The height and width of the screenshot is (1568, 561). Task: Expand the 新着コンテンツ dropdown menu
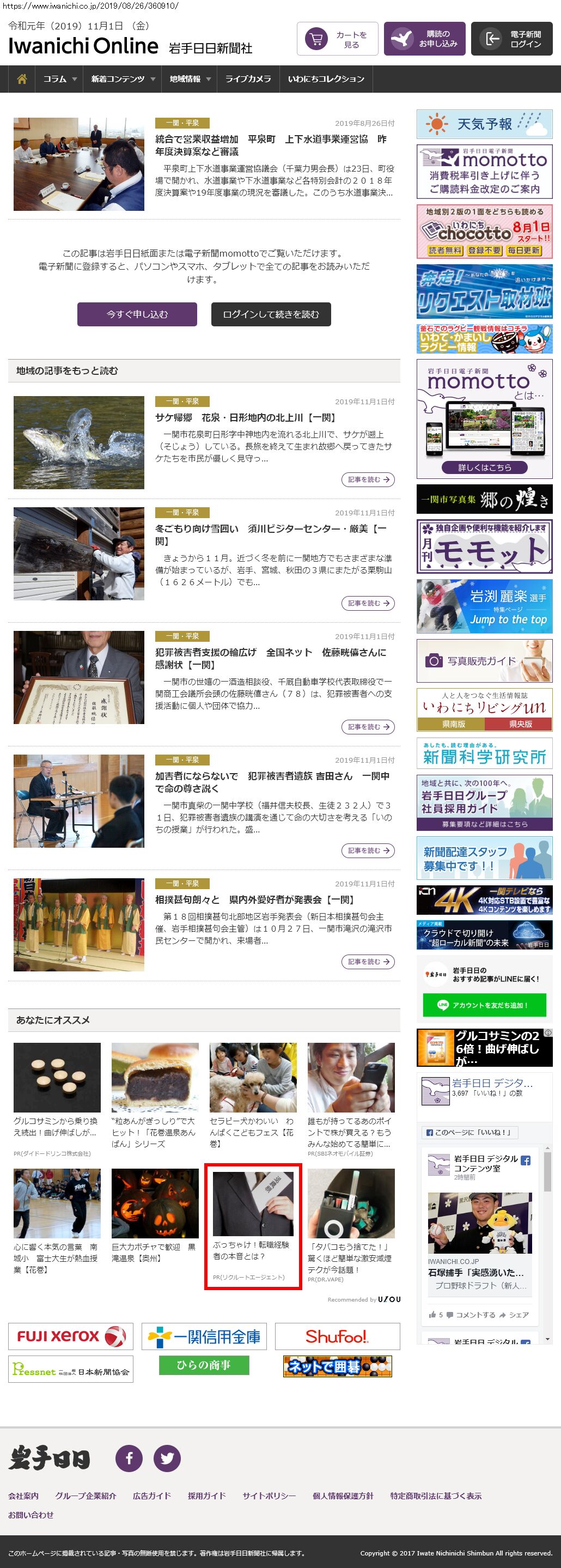tap(123, 79)
